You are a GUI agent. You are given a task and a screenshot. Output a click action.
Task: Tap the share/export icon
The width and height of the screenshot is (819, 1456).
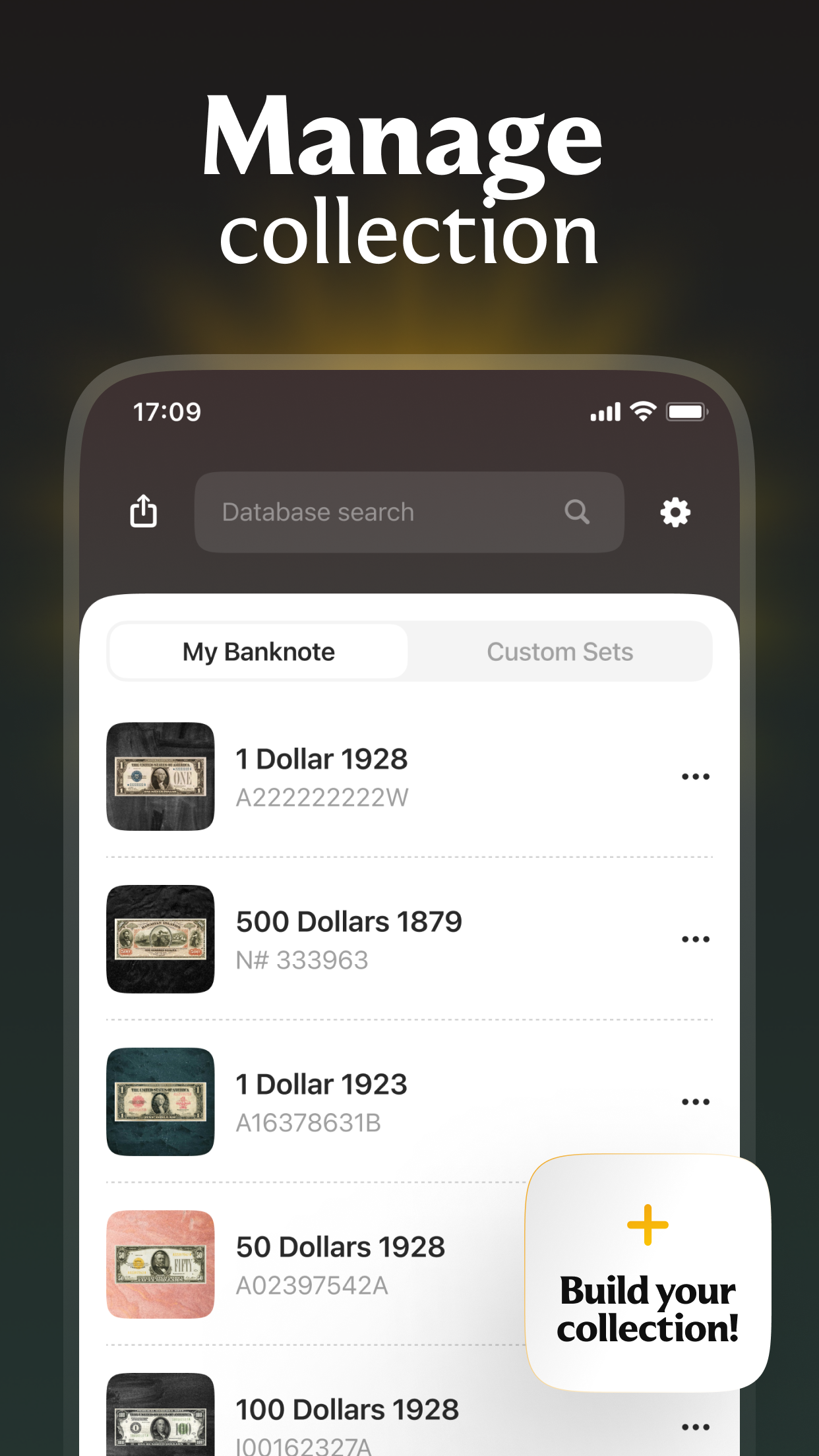tap(144, 511)
